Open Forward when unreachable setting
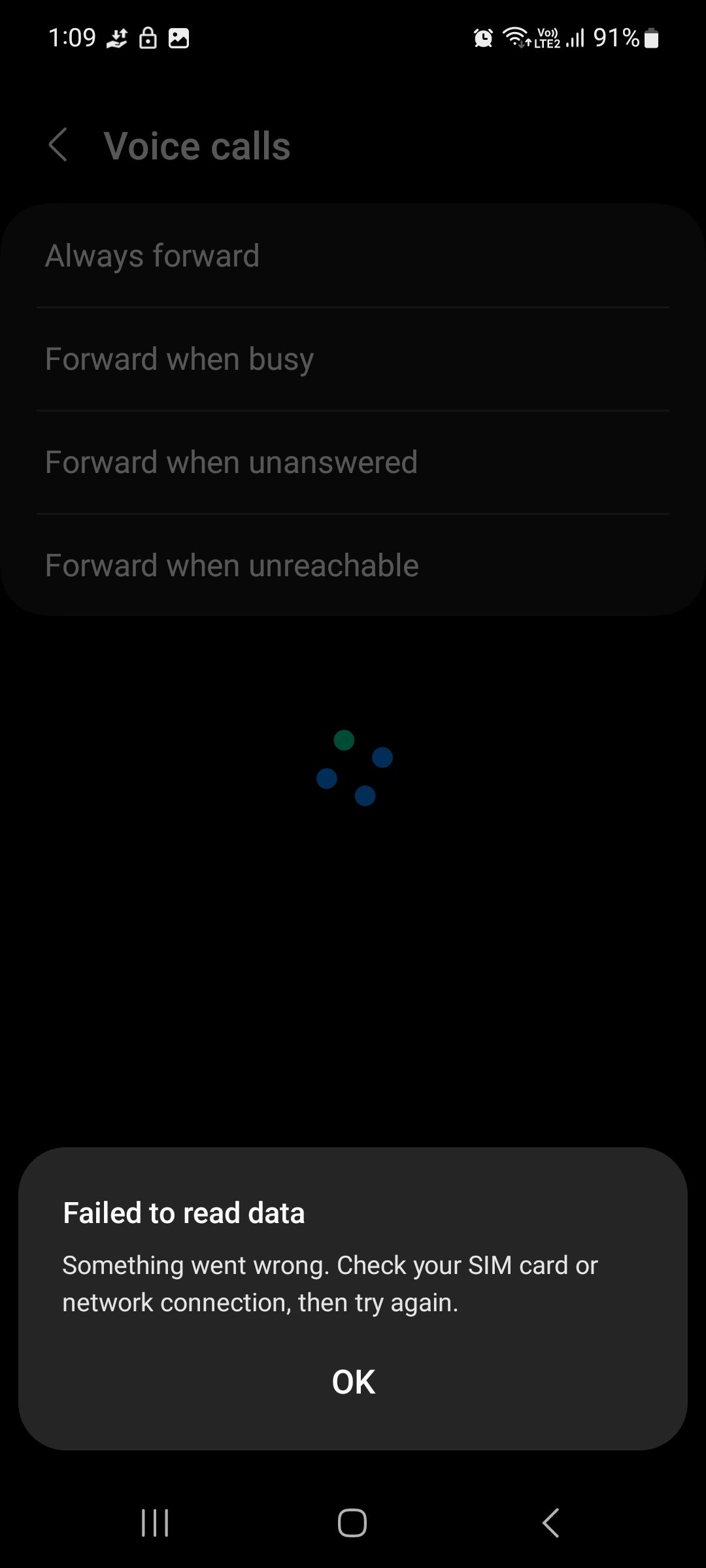Viewport: 706px width, 1568px height. pos(353,565)
